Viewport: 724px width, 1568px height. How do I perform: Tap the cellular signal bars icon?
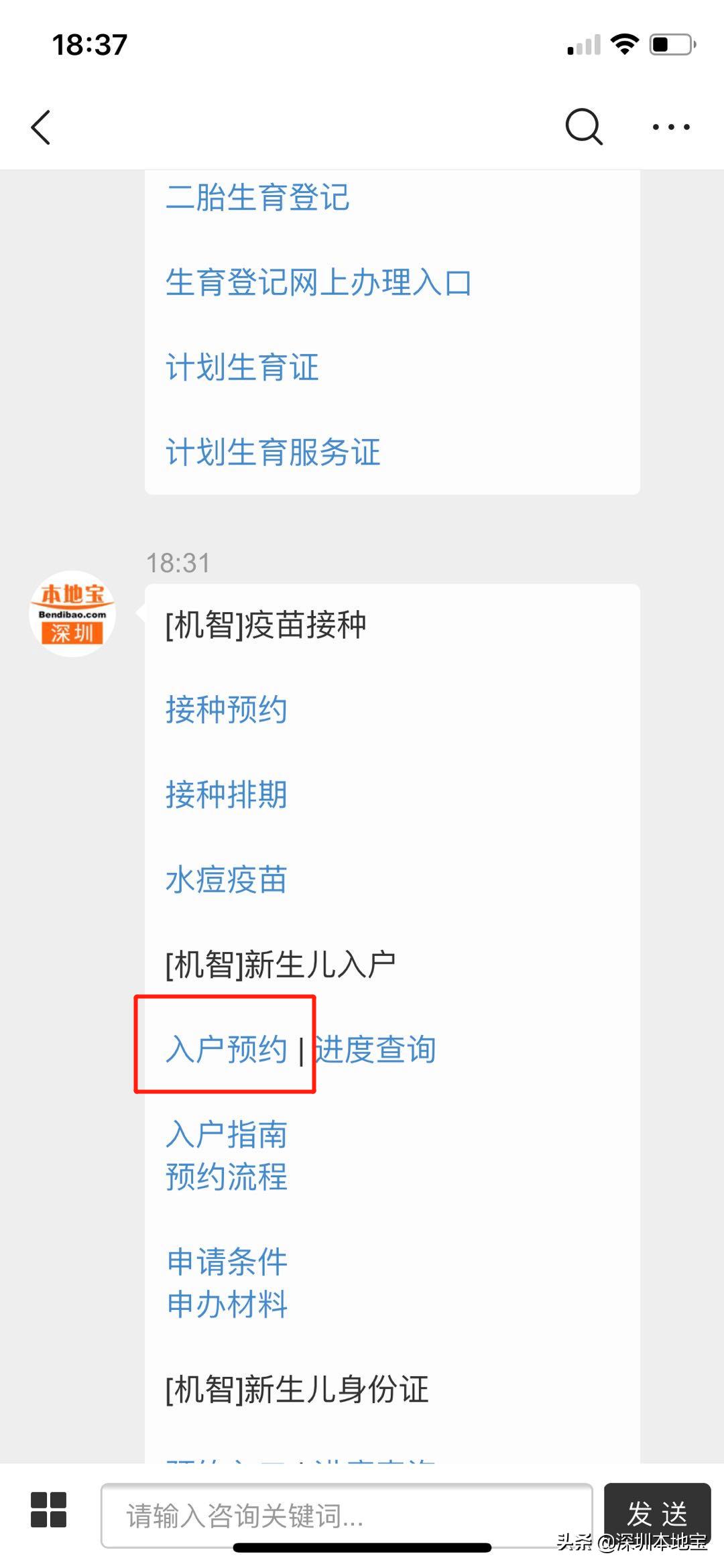(x=581, y=44)
